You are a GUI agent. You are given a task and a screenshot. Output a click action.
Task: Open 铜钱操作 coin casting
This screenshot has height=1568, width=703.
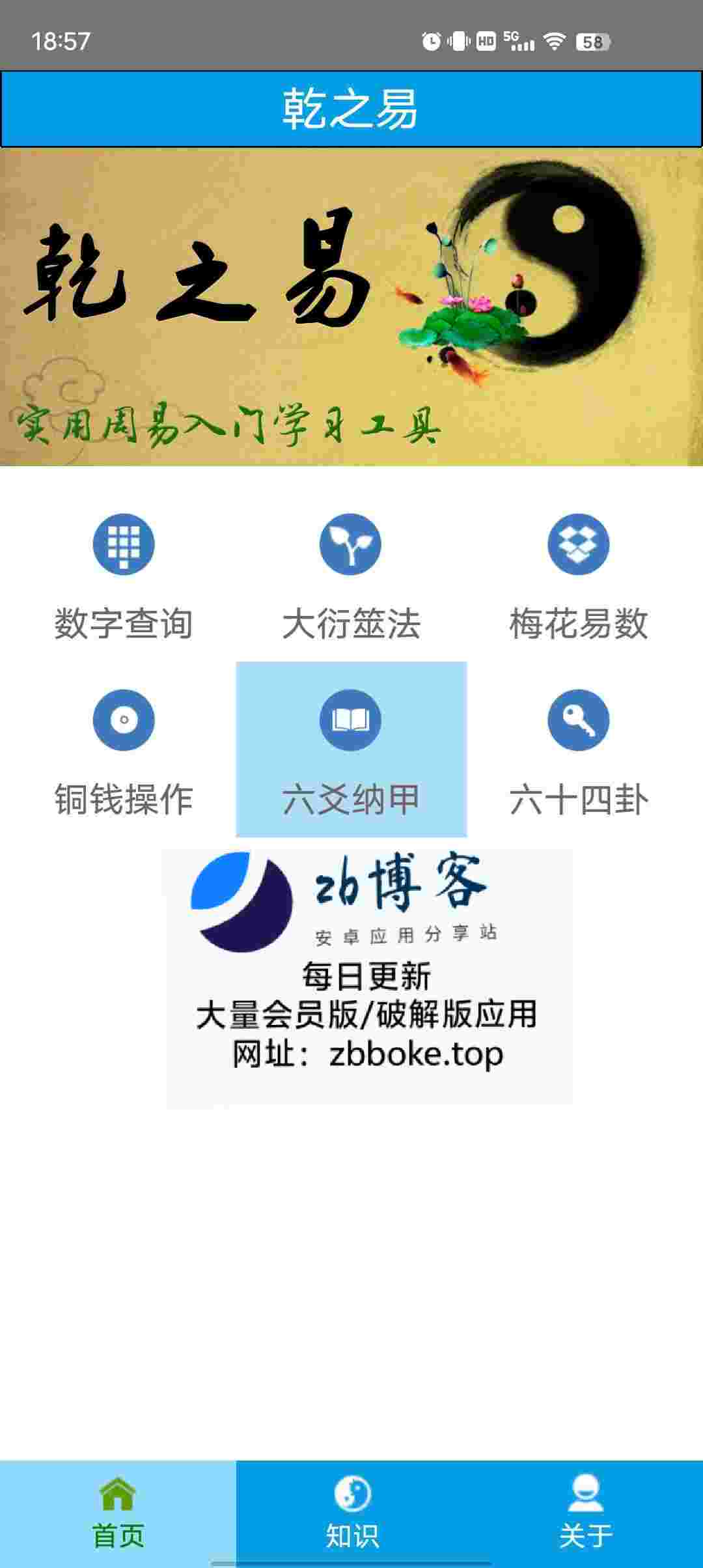click(x=124, y=750)
